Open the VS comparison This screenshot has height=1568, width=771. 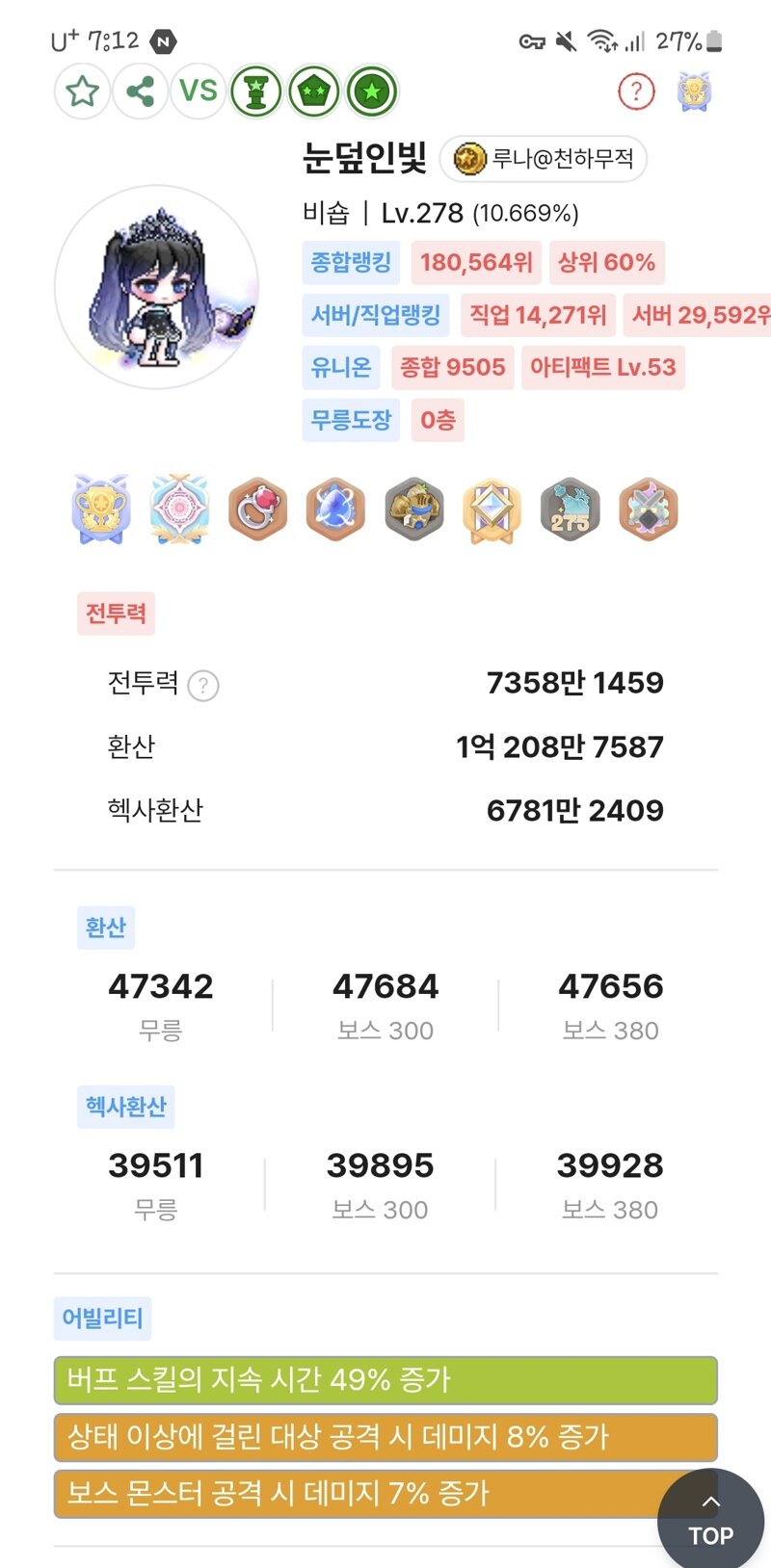point(199,91)
